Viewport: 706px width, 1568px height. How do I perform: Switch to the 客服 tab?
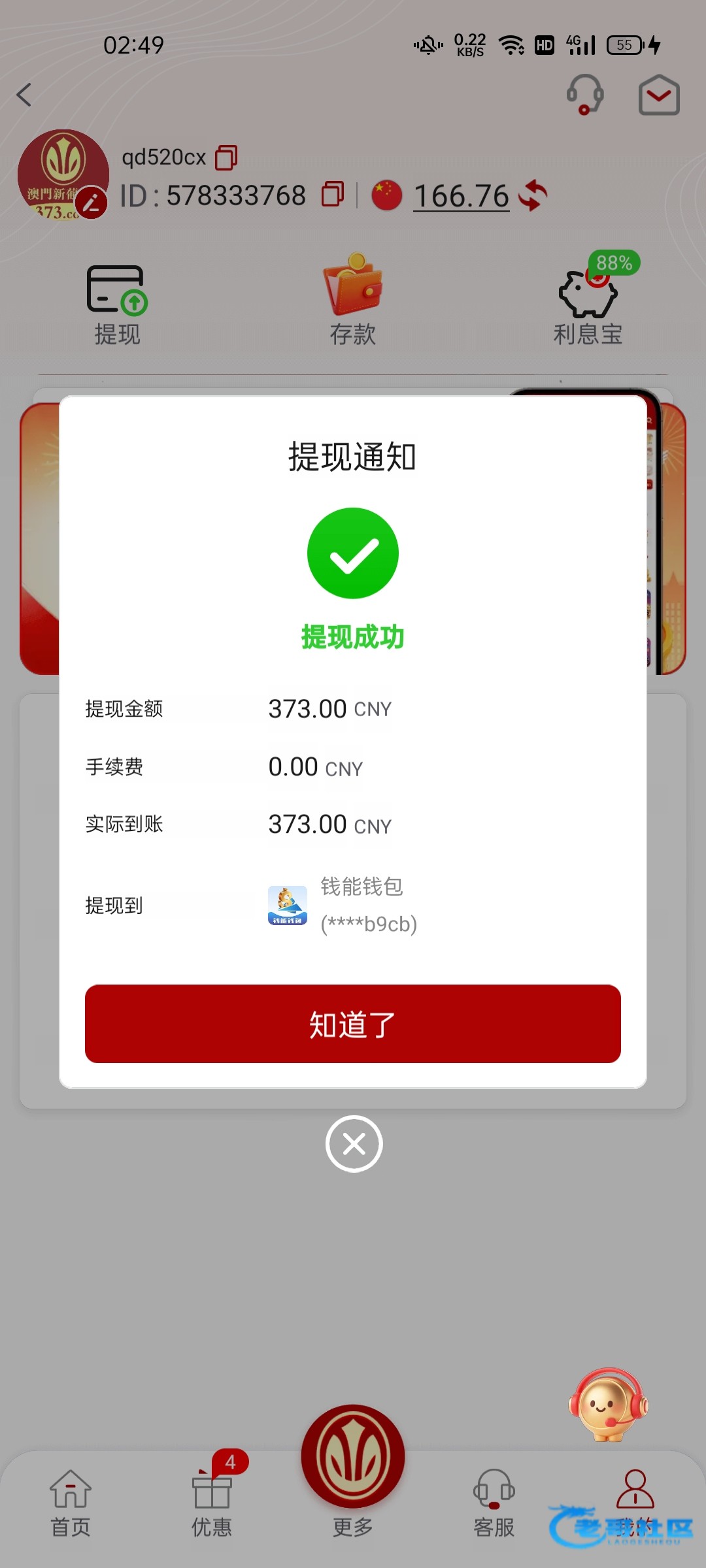point(494,1503)
